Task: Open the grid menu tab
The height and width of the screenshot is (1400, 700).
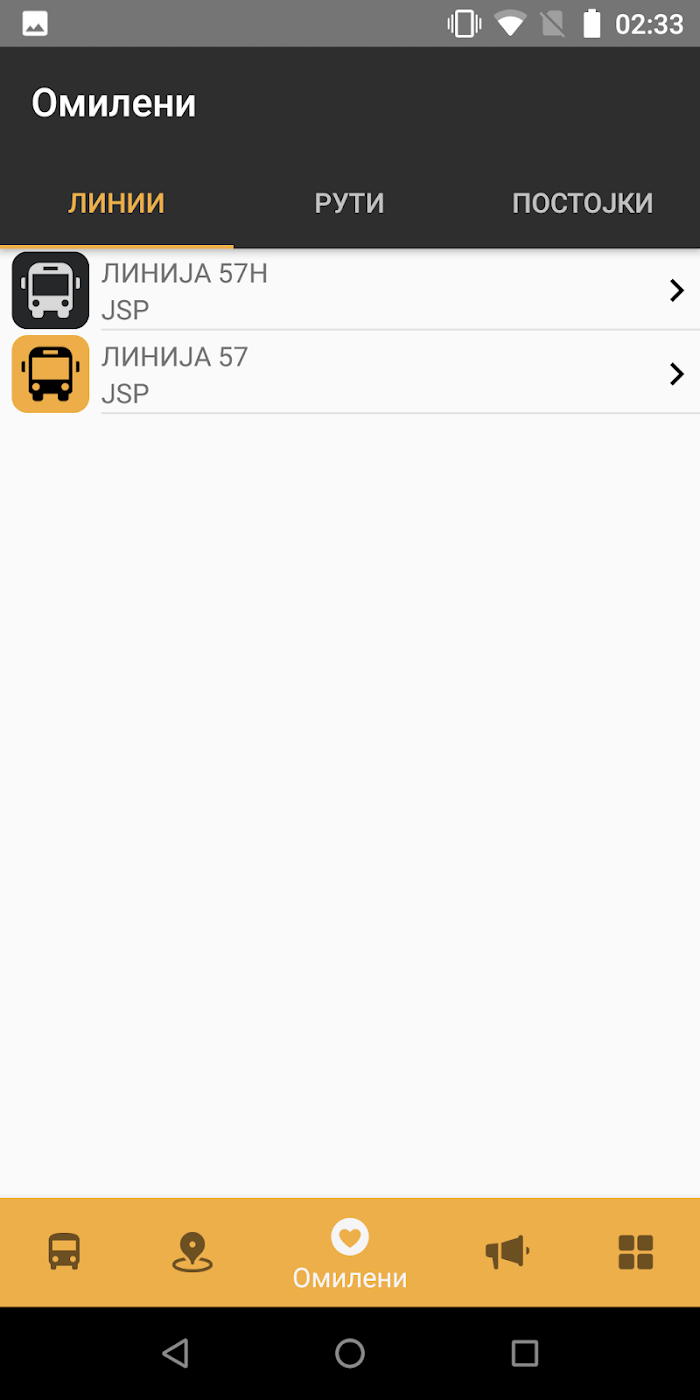Action: 636,1251
